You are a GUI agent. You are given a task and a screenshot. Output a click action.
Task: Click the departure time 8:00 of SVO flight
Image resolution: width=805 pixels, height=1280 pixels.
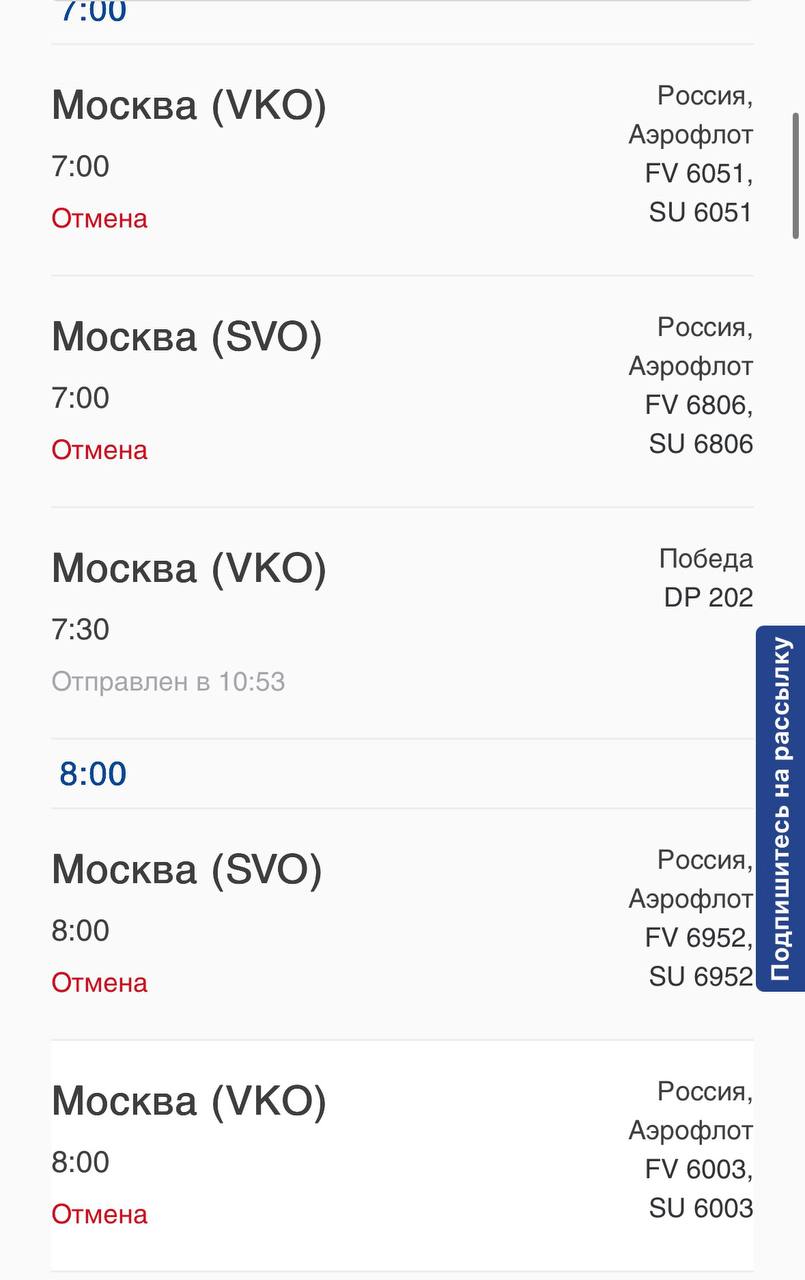pos(80,930)
